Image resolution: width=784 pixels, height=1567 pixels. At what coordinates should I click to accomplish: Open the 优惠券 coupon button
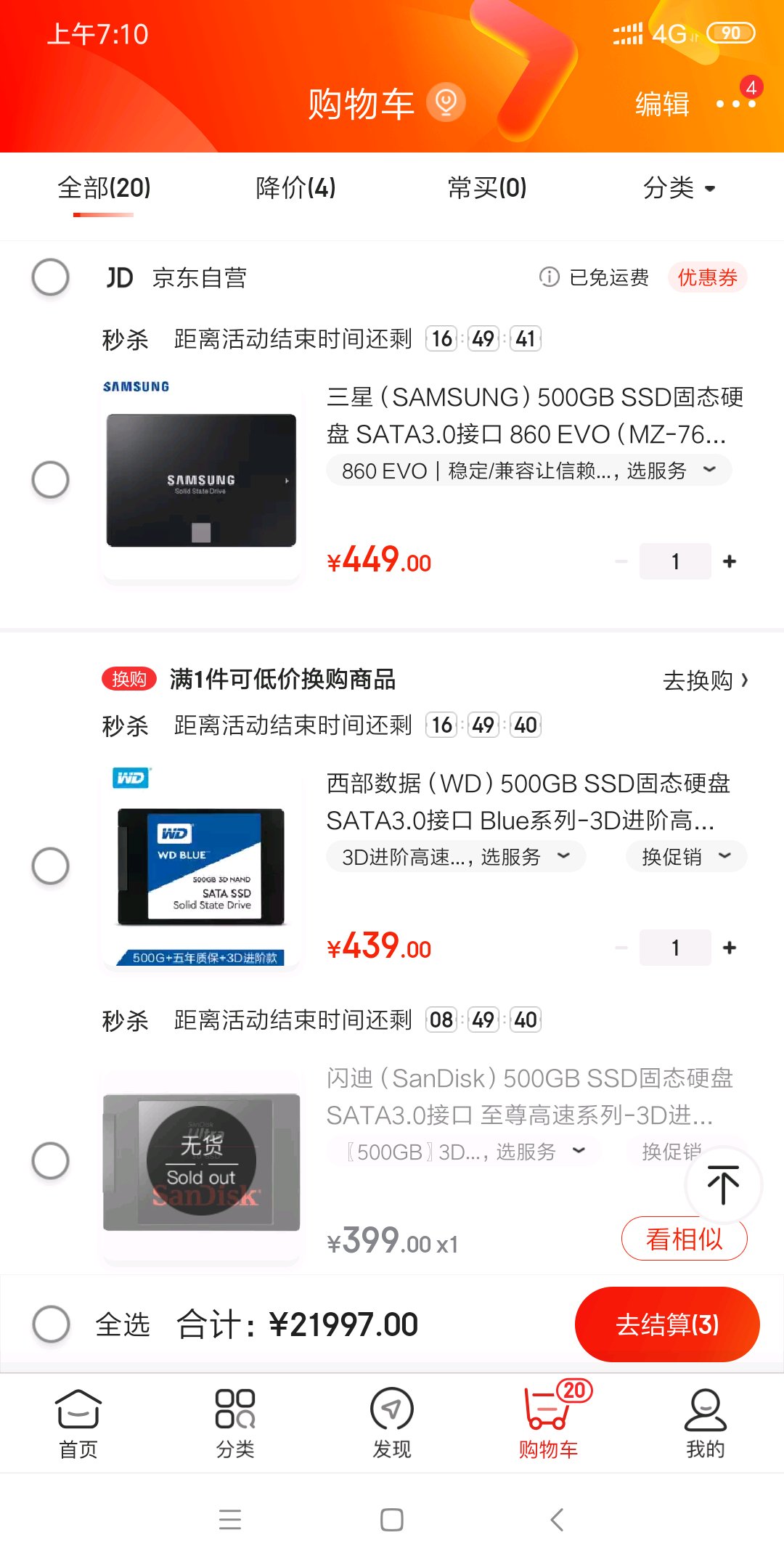[707, 277]
